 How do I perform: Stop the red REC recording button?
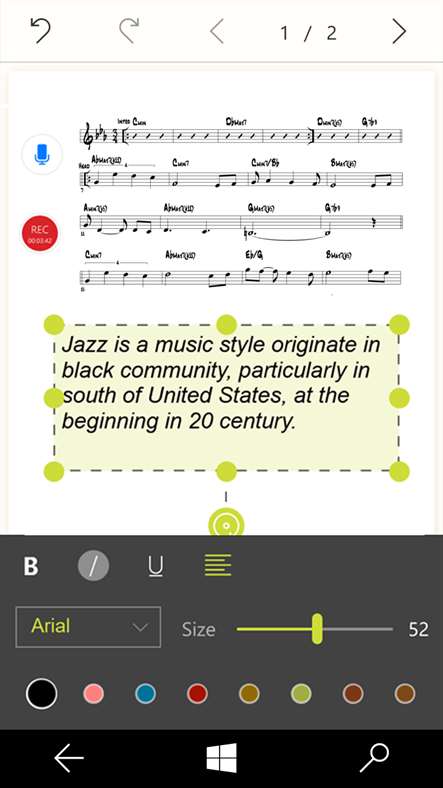click(x=40, y=235)
